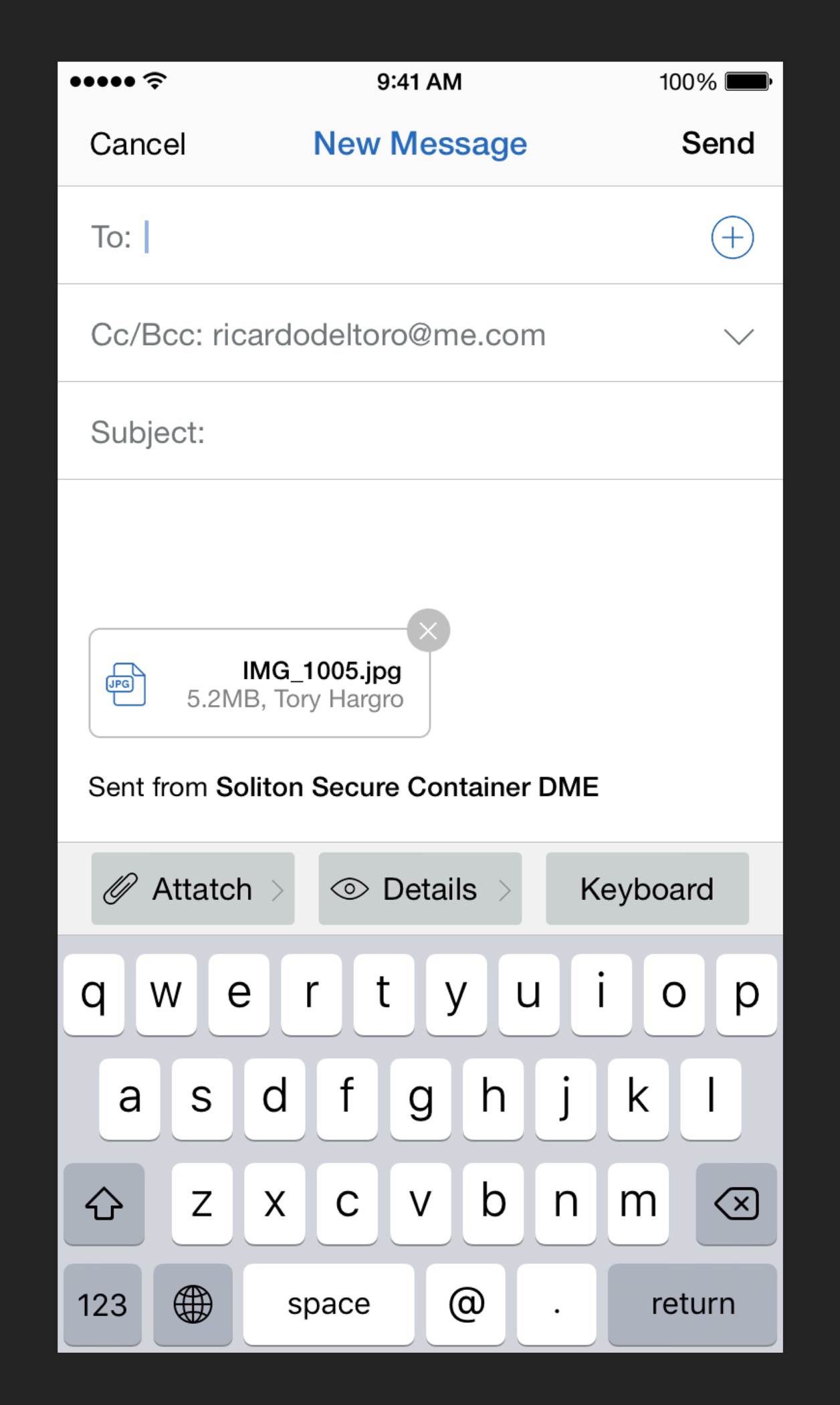Image resolution: width=840 pixels, height=1405 pixels.
Task: Tap the globe key to change language
Action: coord(193,1305)
